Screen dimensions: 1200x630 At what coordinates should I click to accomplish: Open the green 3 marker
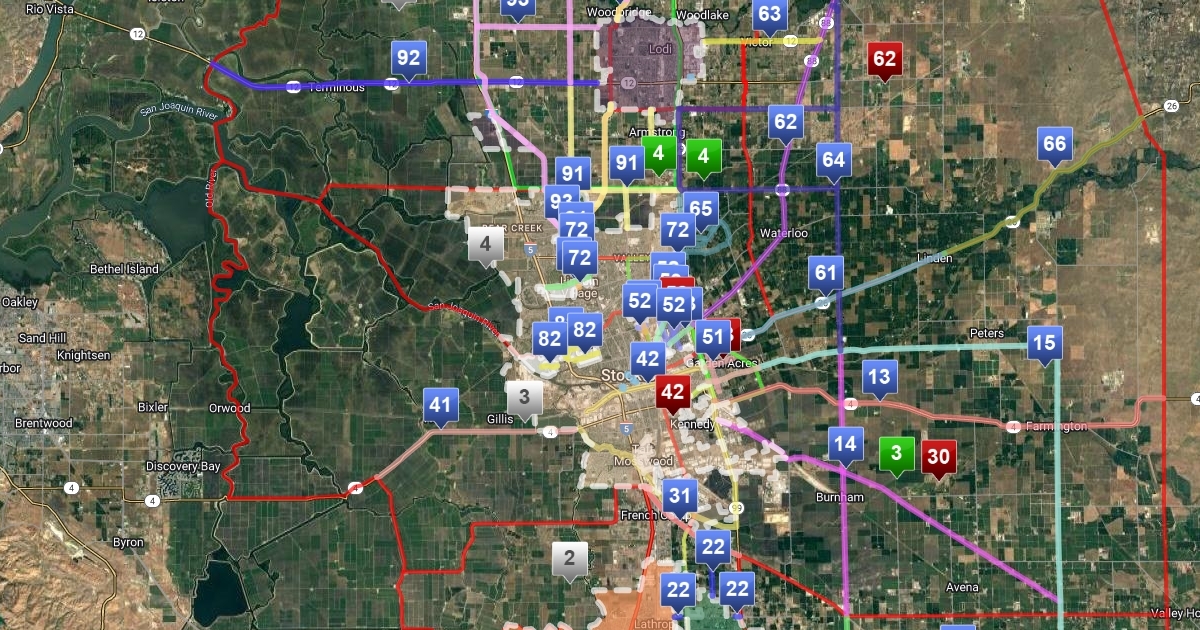point(897,453)
